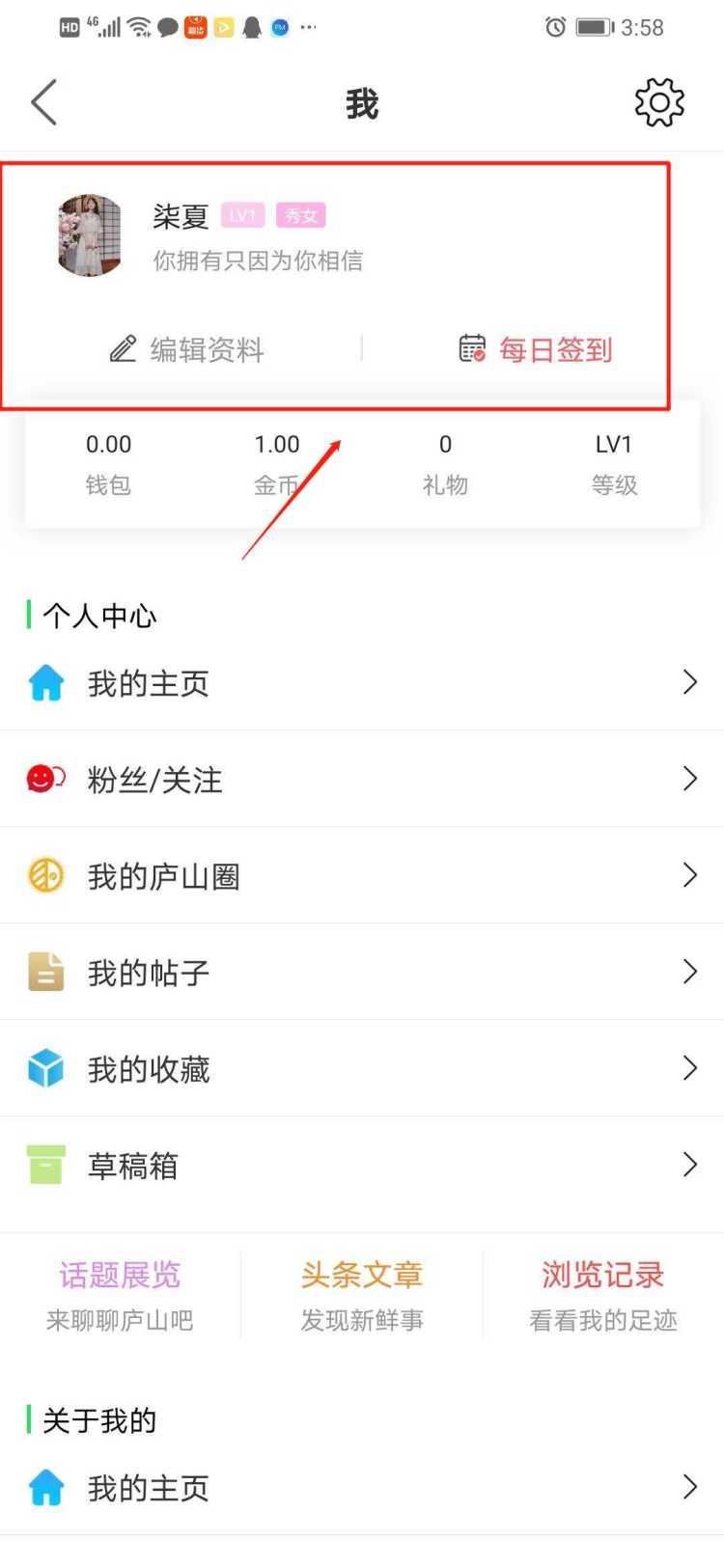Viewport: 724px width, 1568px height.
Task: Select 话题展览 topic showcase
Action: click(120, 1295)
